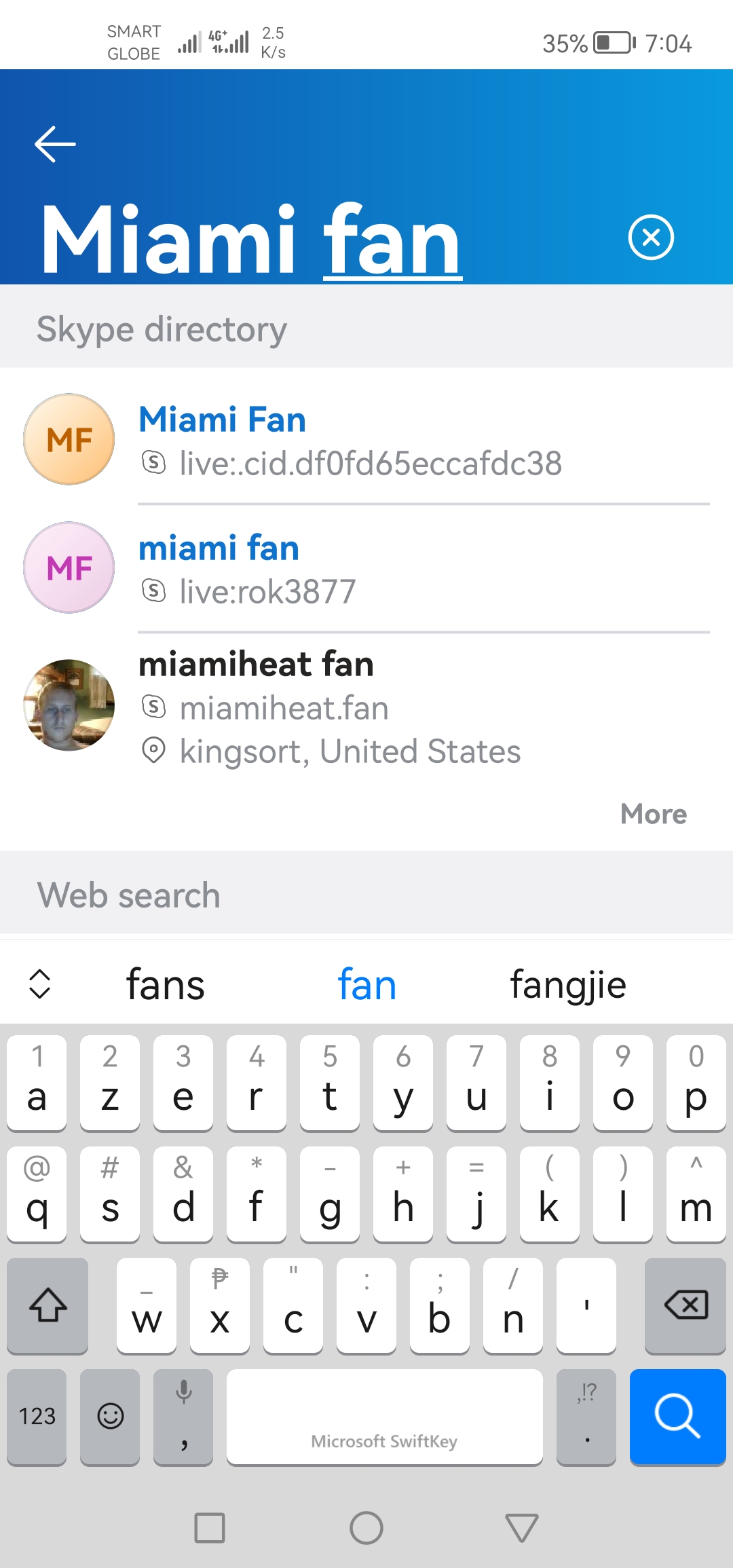Open miamiheat fan from kingsort

[x=366, y=706]
